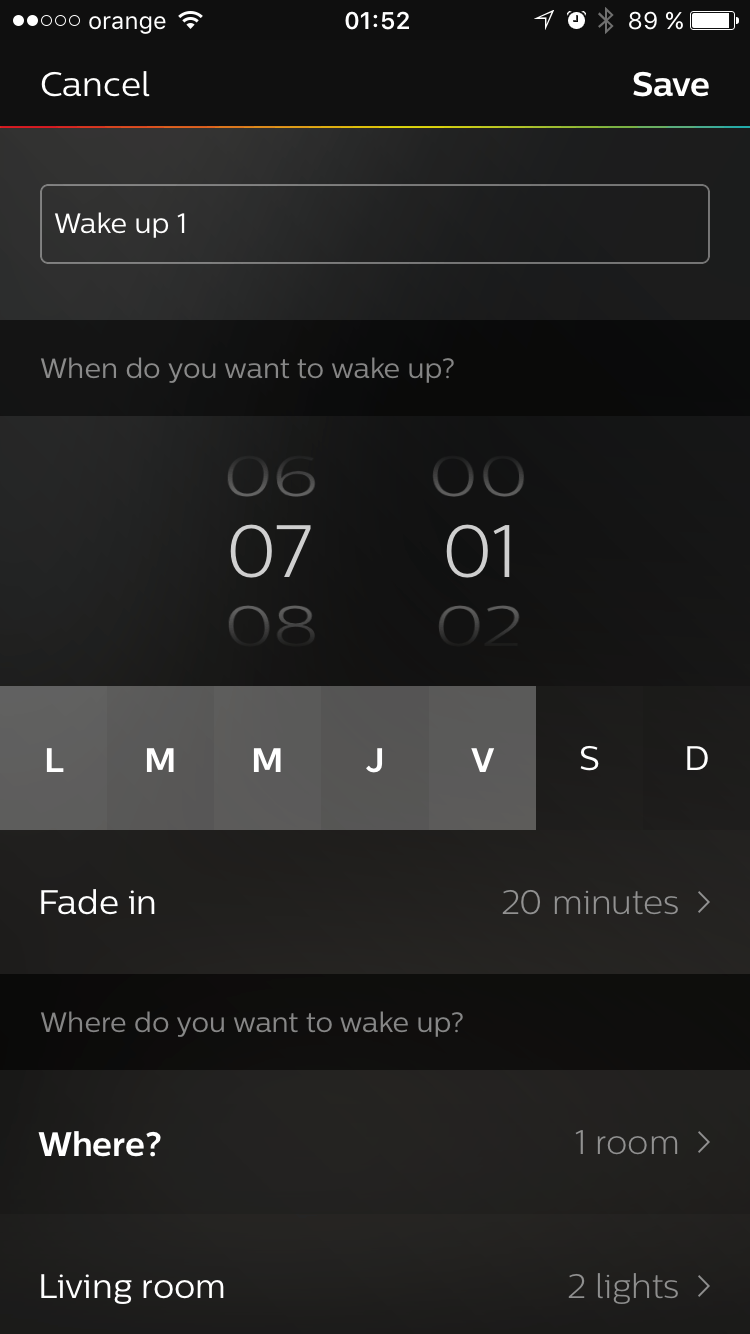This screenshot has height=1334, width=750.
Task: Select hour 06 in the time picker
Action: tap(271, 476)
